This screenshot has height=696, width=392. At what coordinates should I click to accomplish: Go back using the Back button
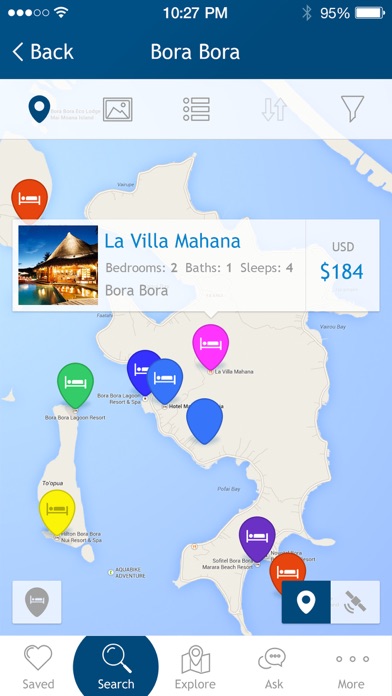coord(43,52)
